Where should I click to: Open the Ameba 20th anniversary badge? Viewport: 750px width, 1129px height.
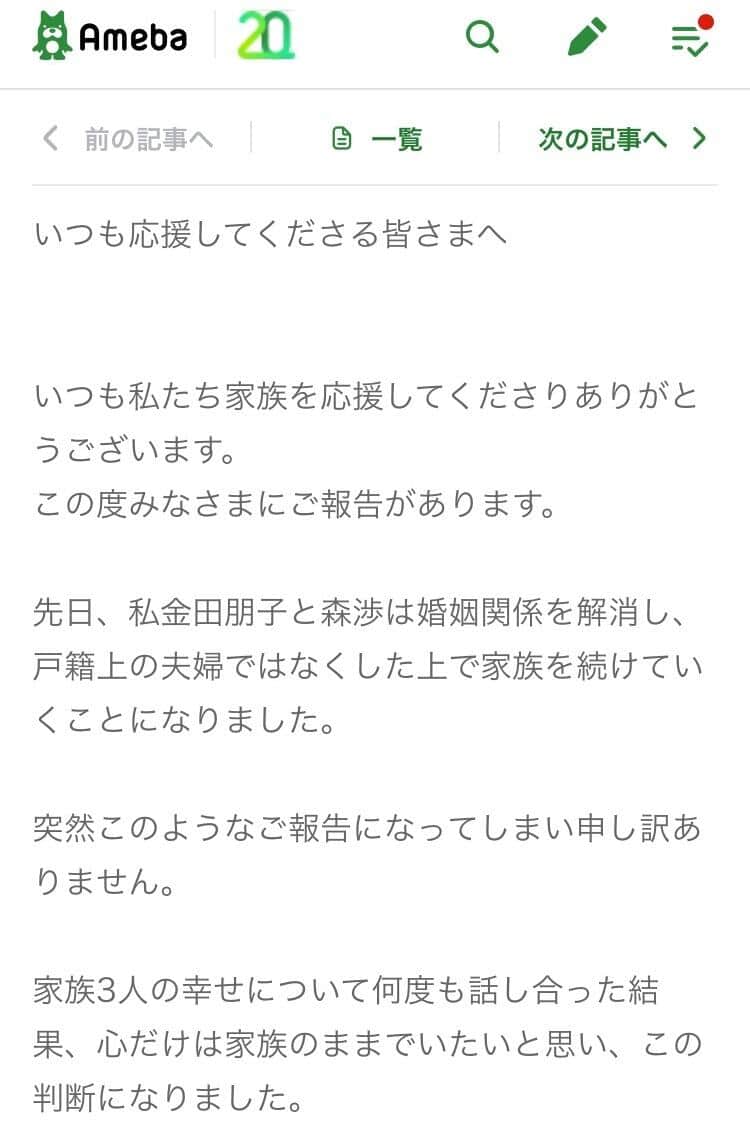pos(266,38)
